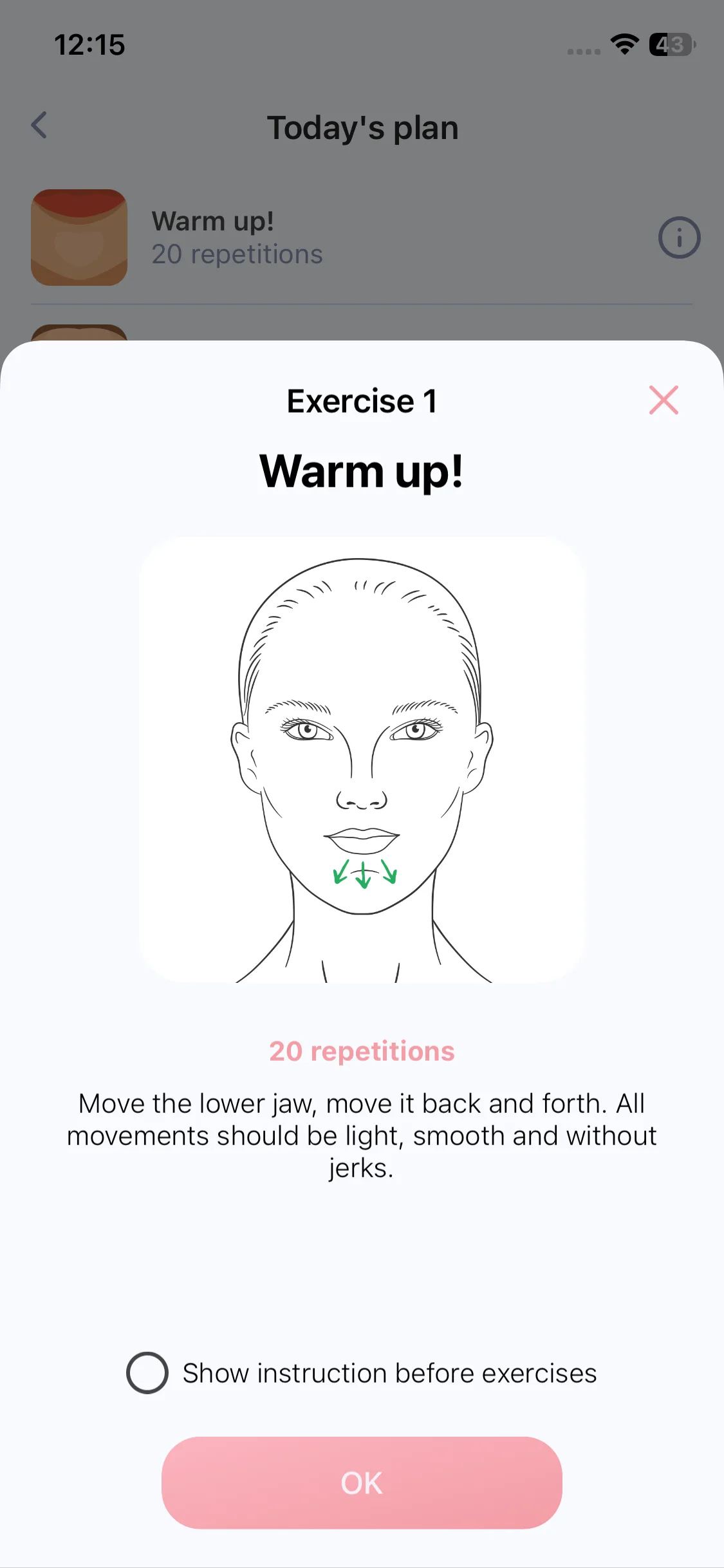Enable Show instruction before exercises
Screen dimensions: 724x1568
[147, 1373]
